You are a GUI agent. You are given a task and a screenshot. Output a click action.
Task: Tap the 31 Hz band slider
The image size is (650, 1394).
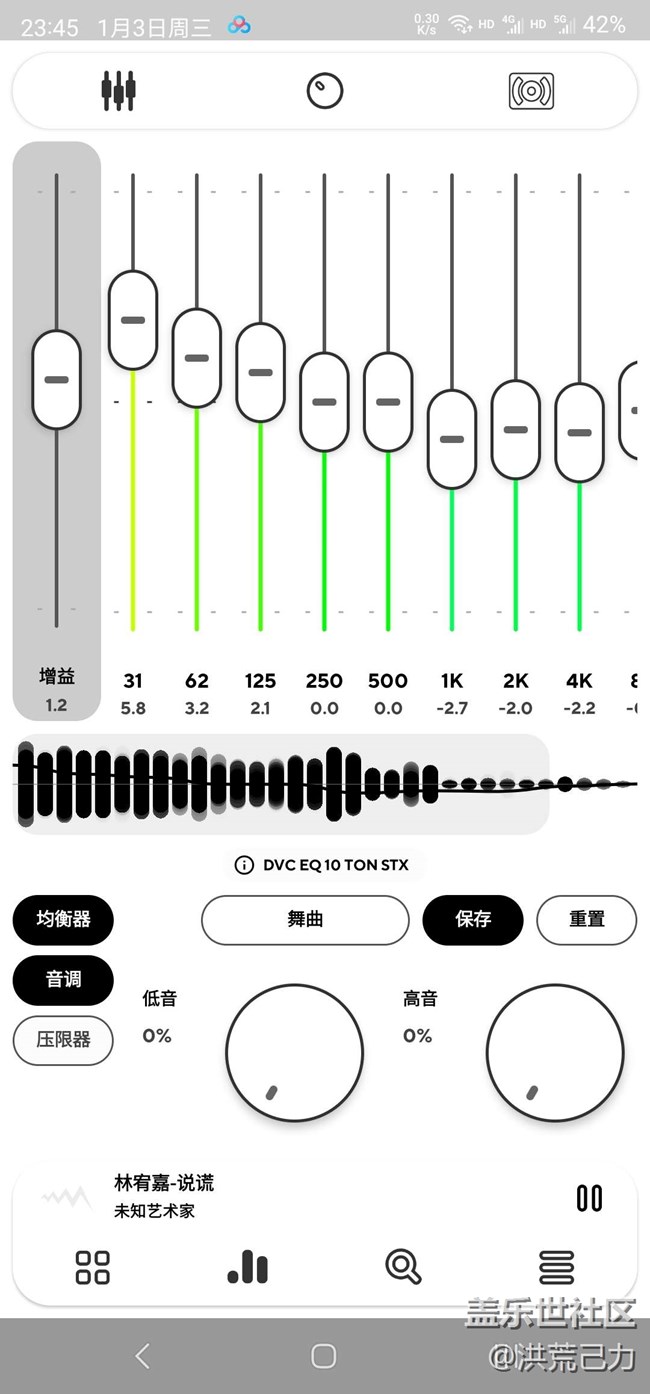pyautogui.click(x=133, y=320)
